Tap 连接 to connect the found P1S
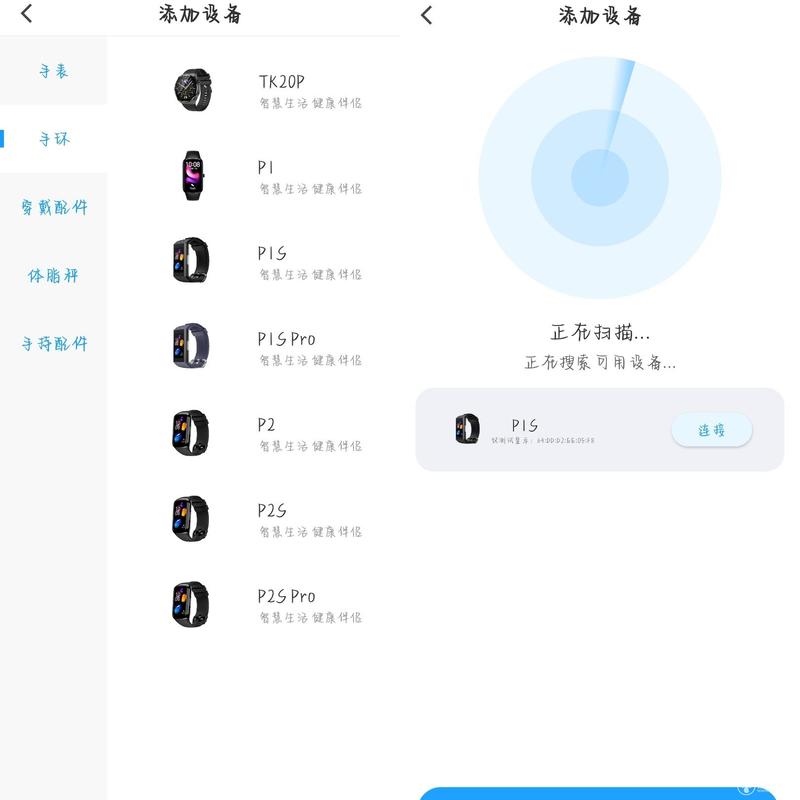800x800 pixels. pyautogui.click(x=711, y=430)
